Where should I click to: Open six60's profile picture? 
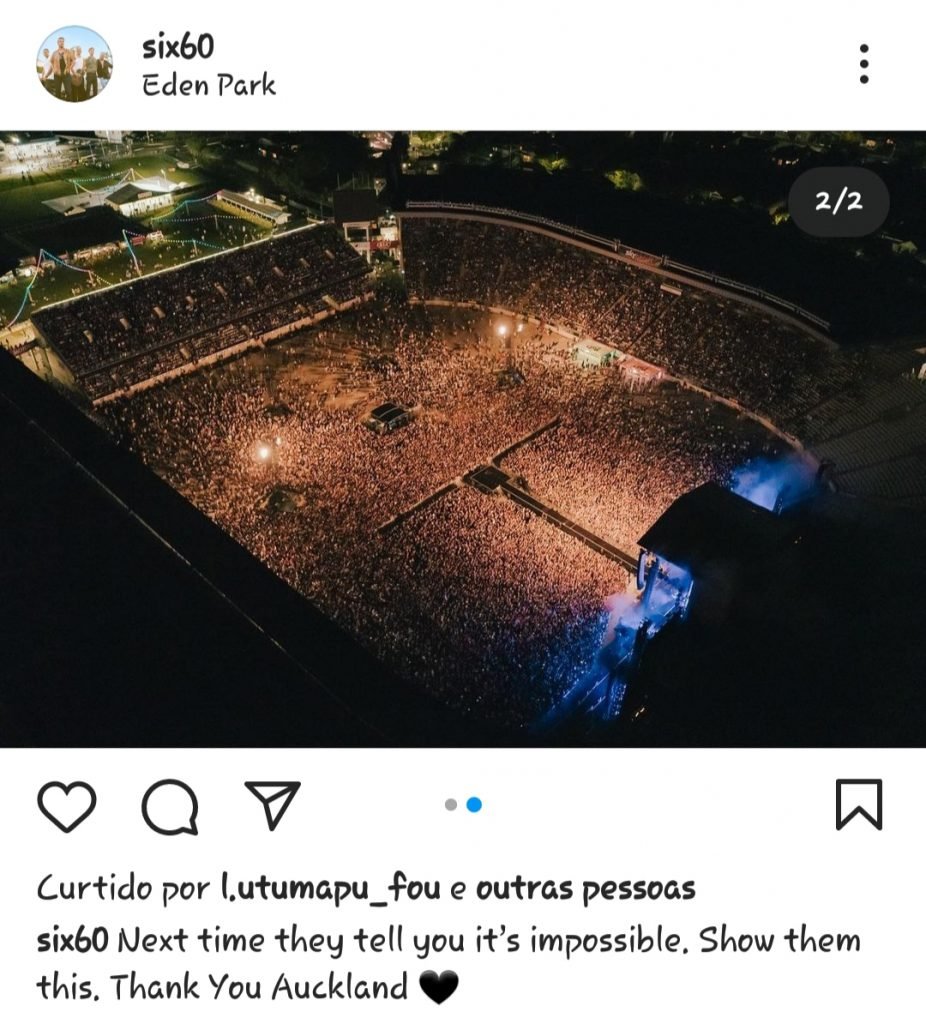[74, 64]
